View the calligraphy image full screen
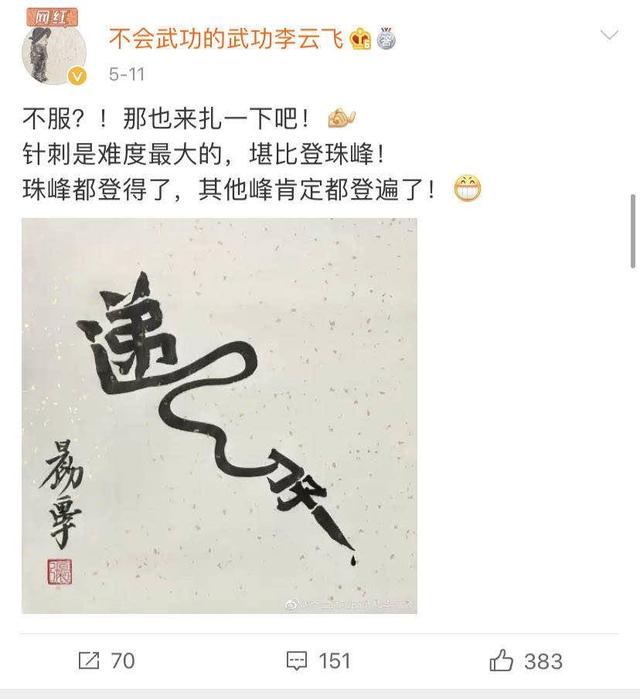Screen dimensions: 640x699 pos(220,415)
